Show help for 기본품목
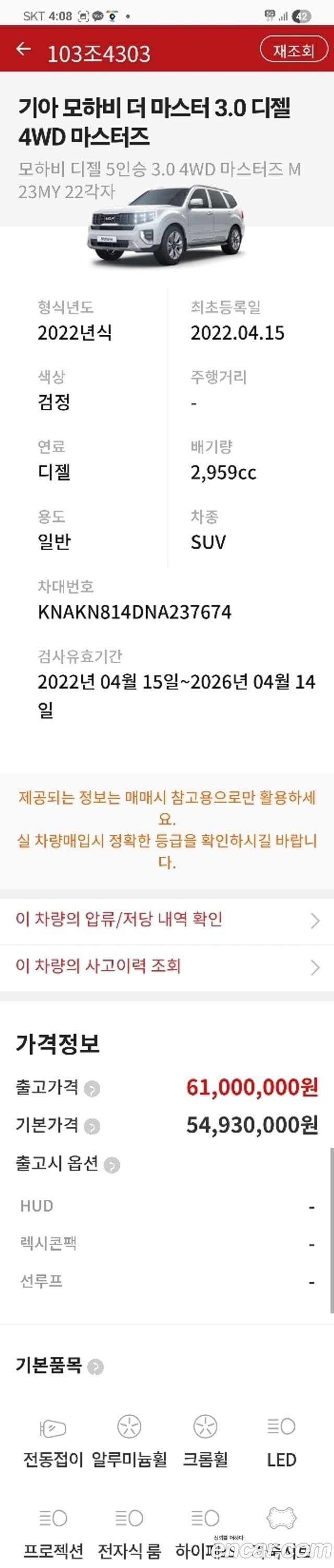The image size is (334, 1568). [95, 1368]
